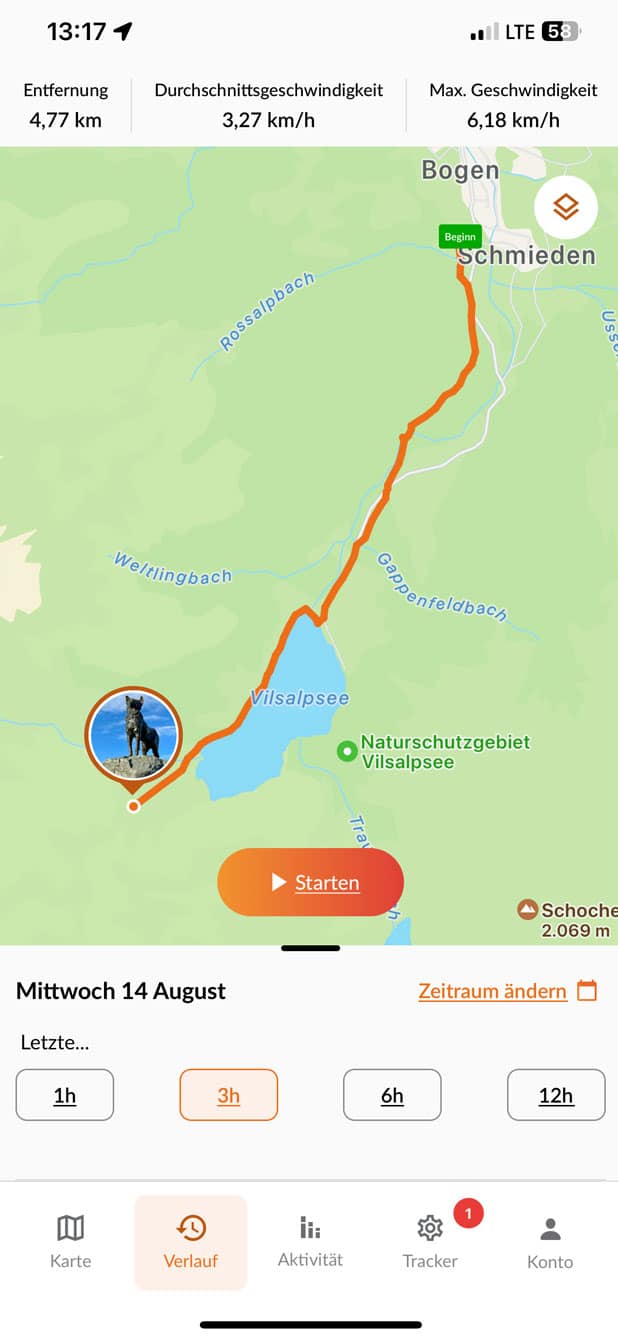Tap the dog's location marker
Viewport: 618px width, 1334px height.
(x=134, y=738)
